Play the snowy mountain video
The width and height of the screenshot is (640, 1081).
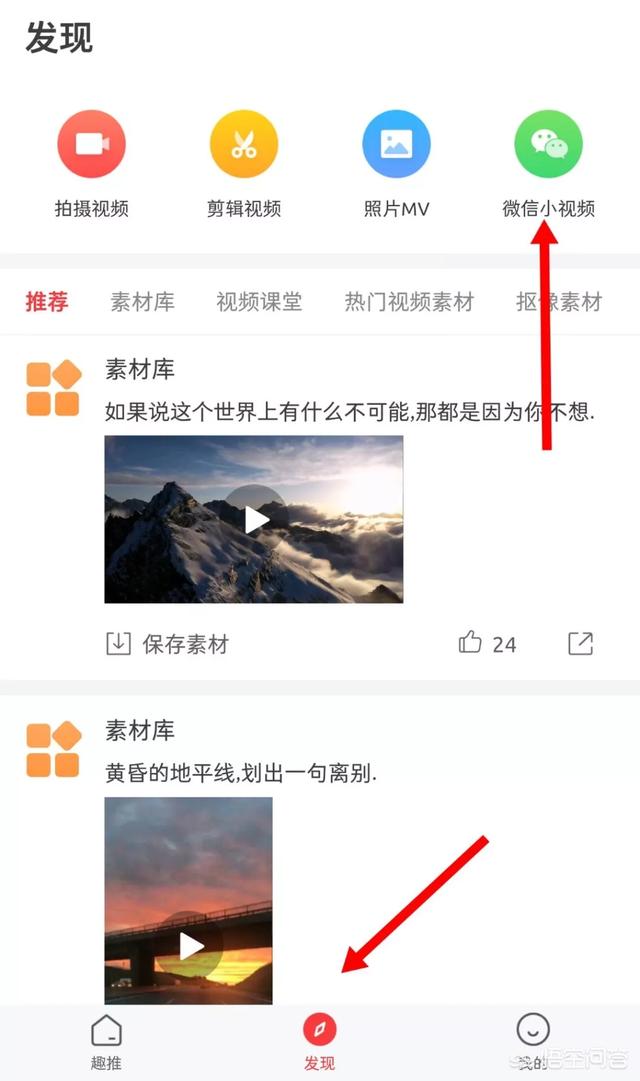(x=254, y=519)
